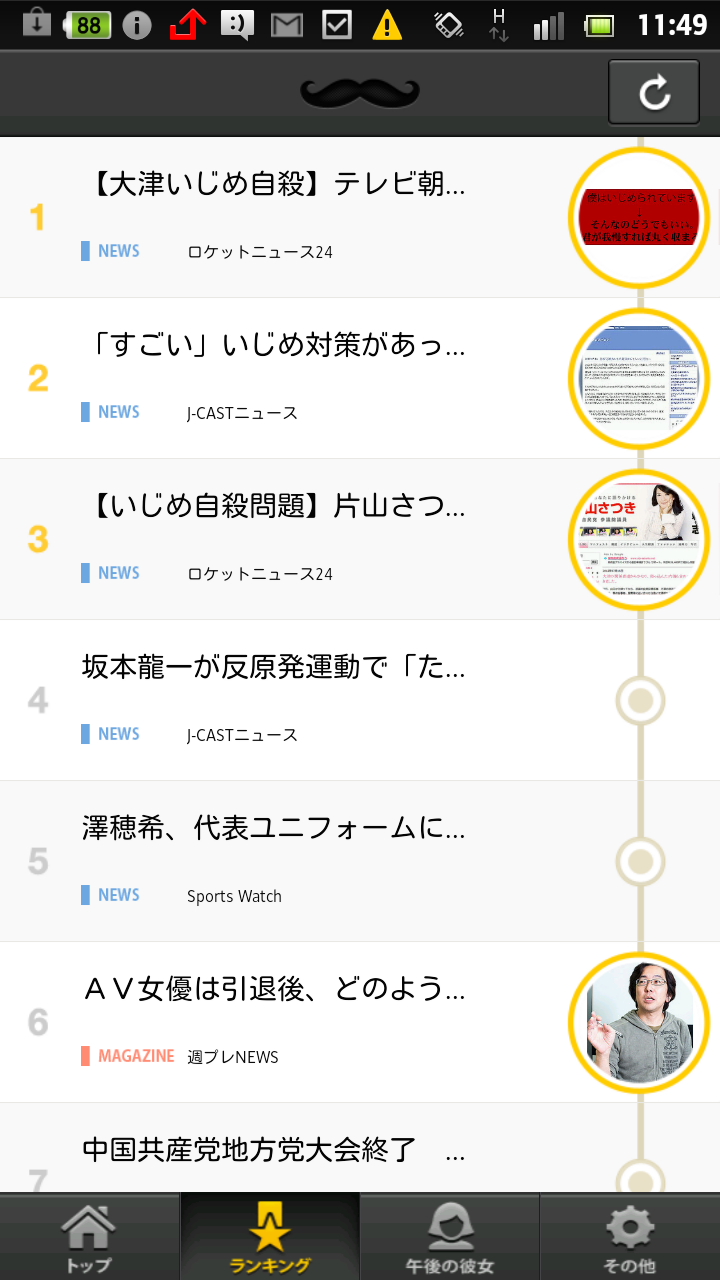Viewport: 720px width, 1280px height.
Task: Open the 午後の彼女 tab
Action: [x=450, y=1237]
